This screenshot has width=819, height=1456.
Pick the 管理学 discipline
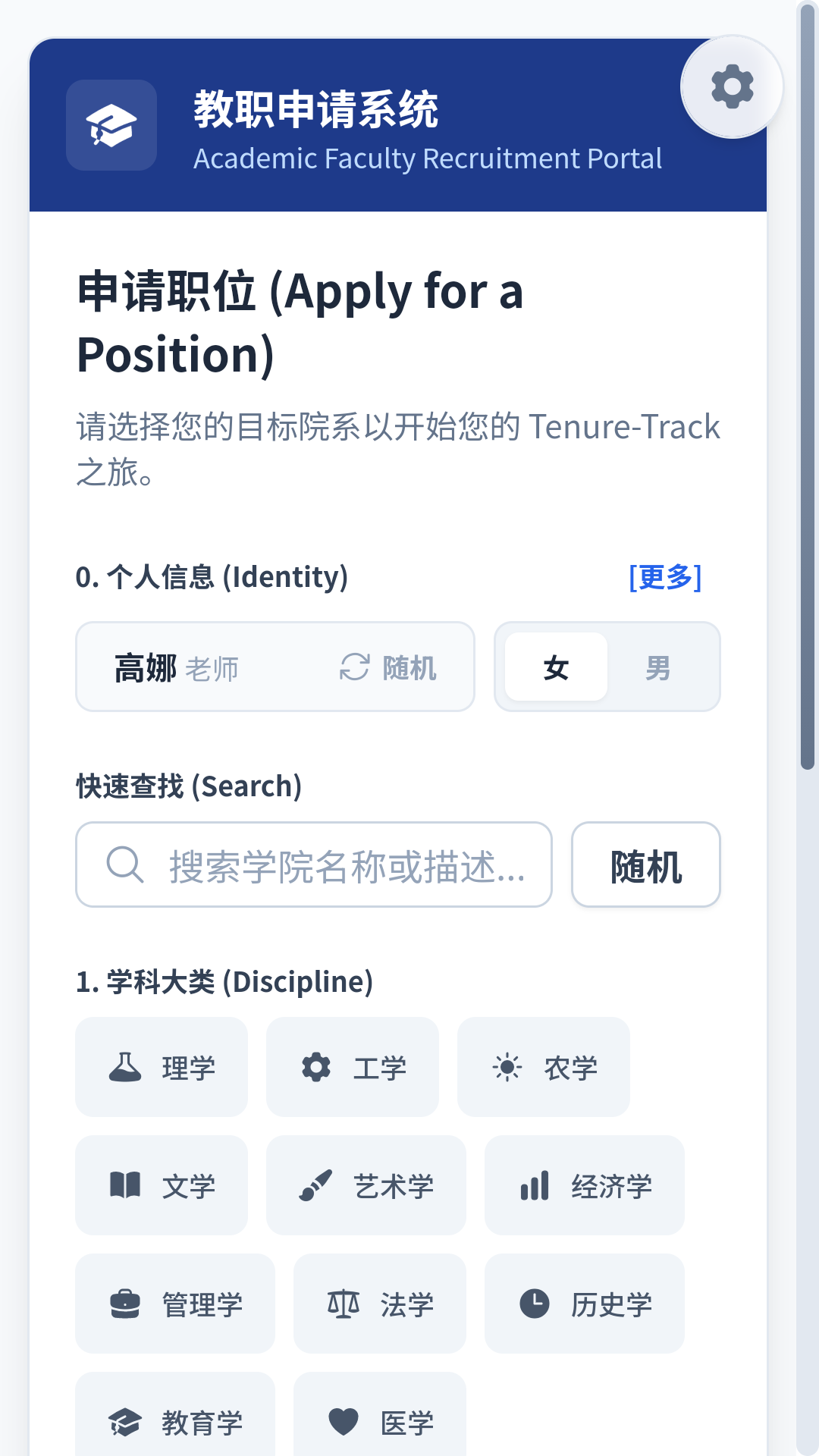click(175, 1304)
